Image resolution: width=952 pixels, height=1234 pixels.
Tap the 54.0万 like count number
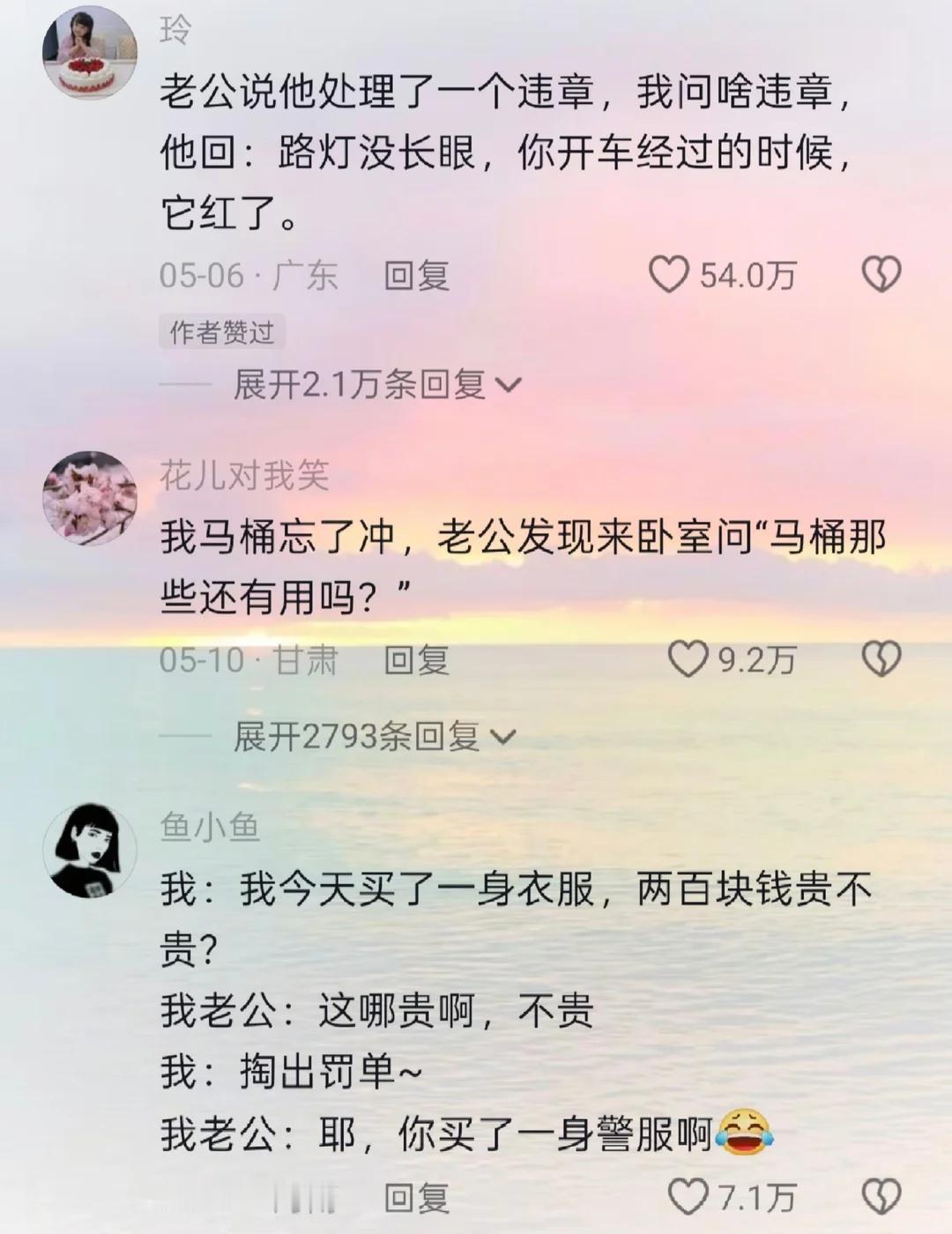tap(751, 276)
